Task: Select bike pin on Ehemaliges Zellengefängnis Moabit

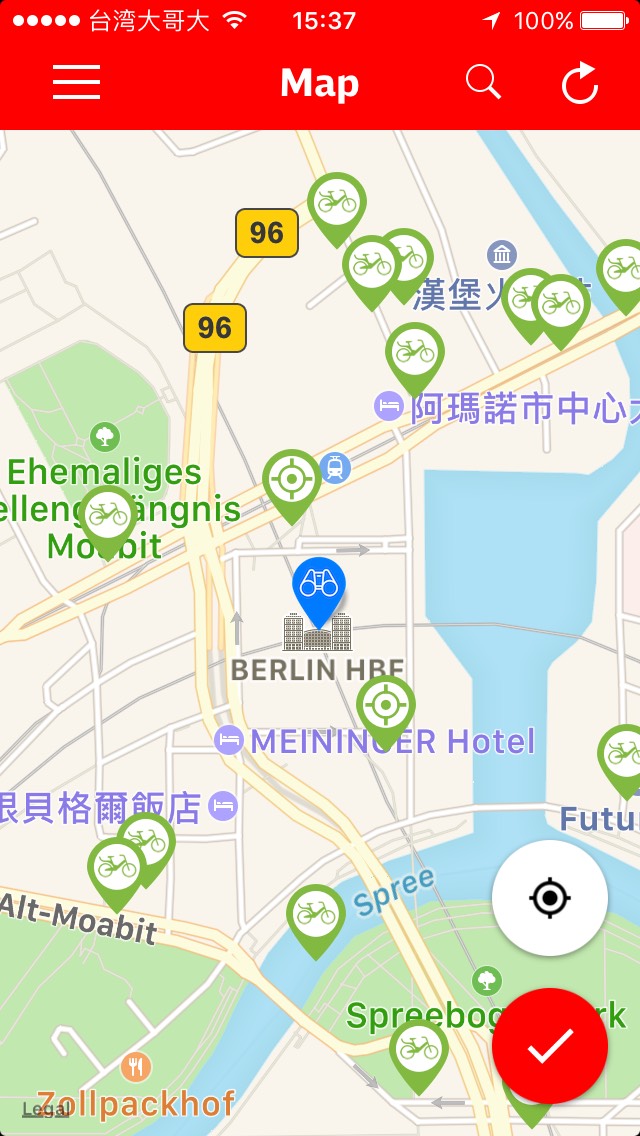Action: pos(108,516)
